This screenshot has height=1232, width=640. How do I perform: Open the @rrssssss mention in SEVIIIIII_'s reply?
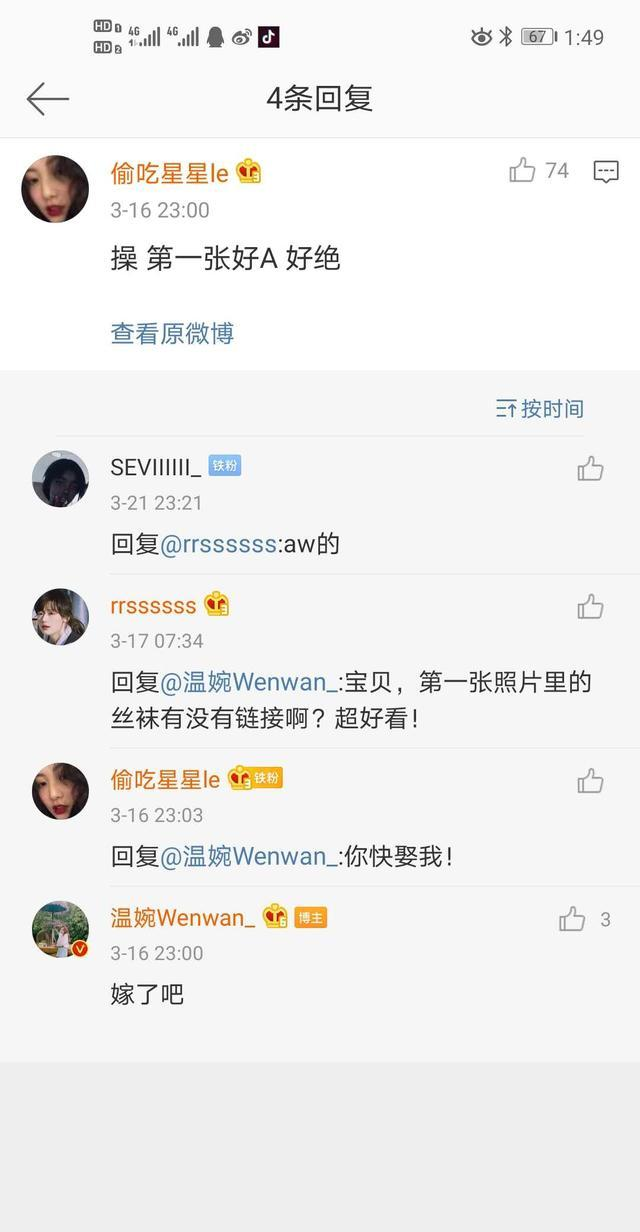[218, 544]
